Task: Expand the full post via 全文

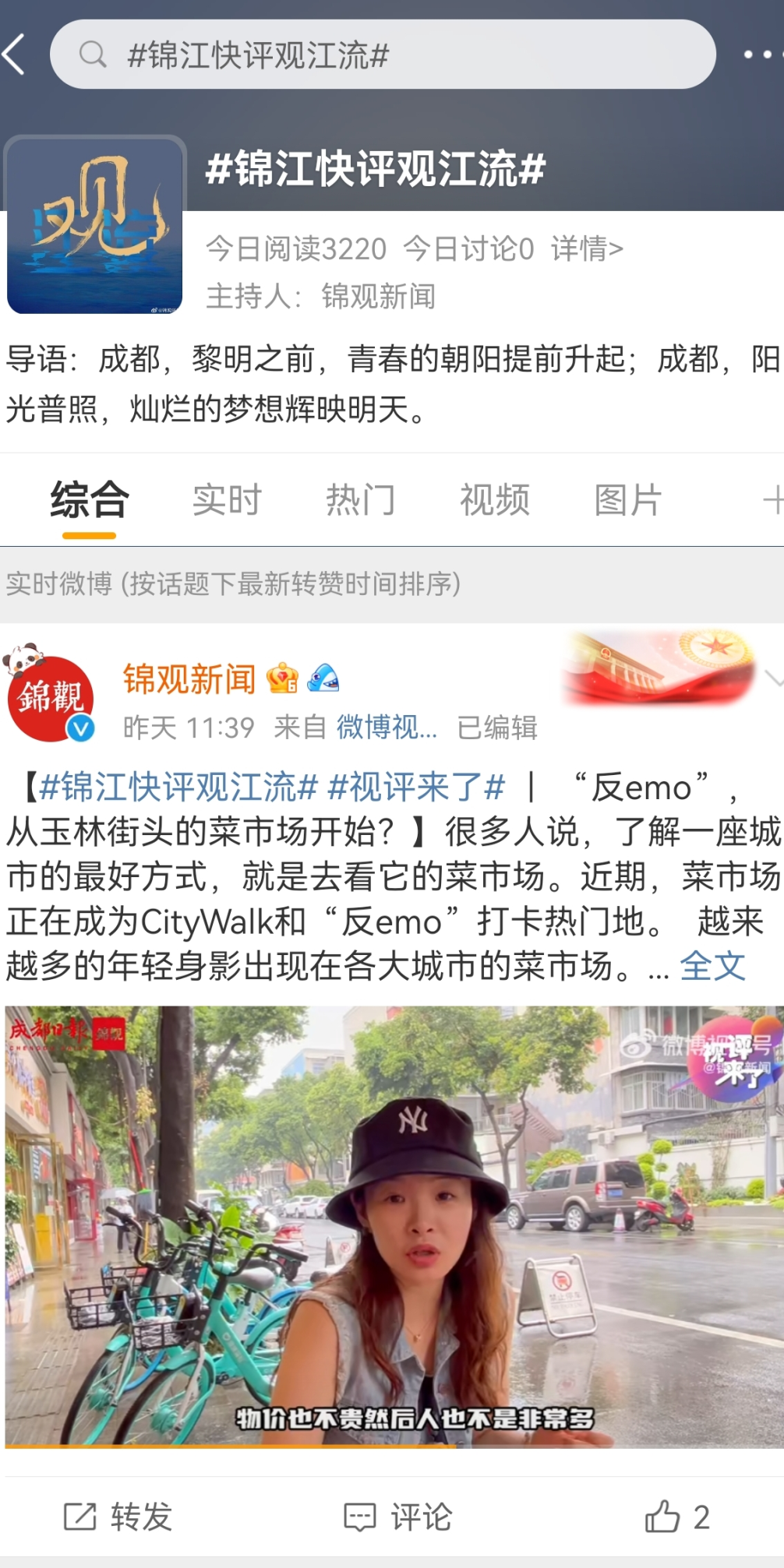Action: click(712, 967)
